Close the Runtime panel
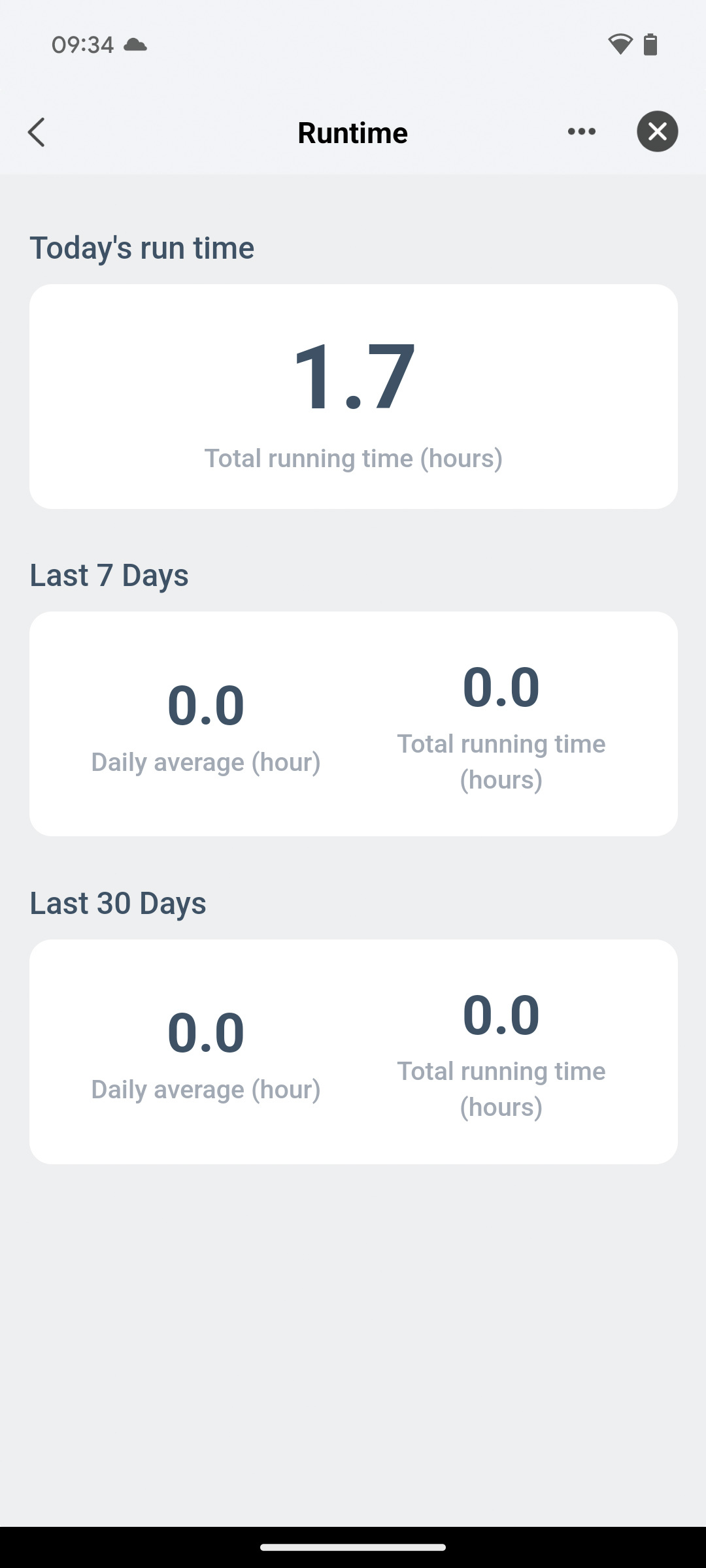The width and height of the screenshot is (706, 1568). click(657, 132)
